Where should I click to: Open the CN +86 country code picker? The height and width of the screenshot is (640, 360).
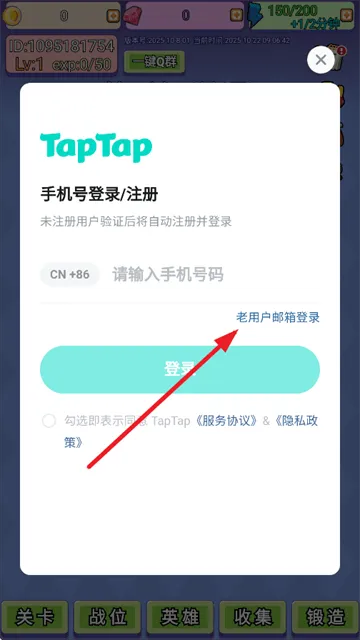(70, 274)
